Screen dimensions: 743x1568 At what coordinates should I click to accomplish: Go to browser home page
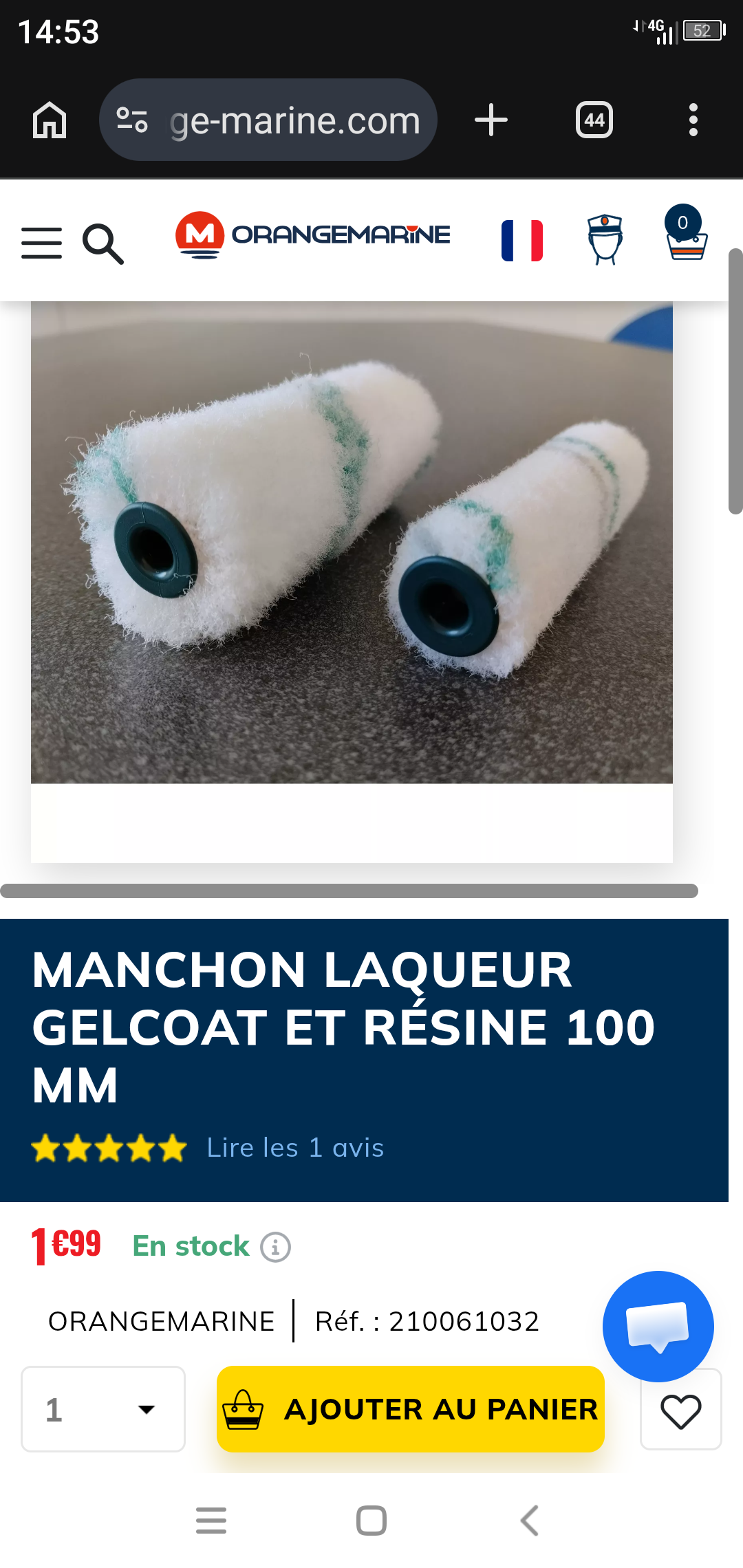[x=50, y=120]
